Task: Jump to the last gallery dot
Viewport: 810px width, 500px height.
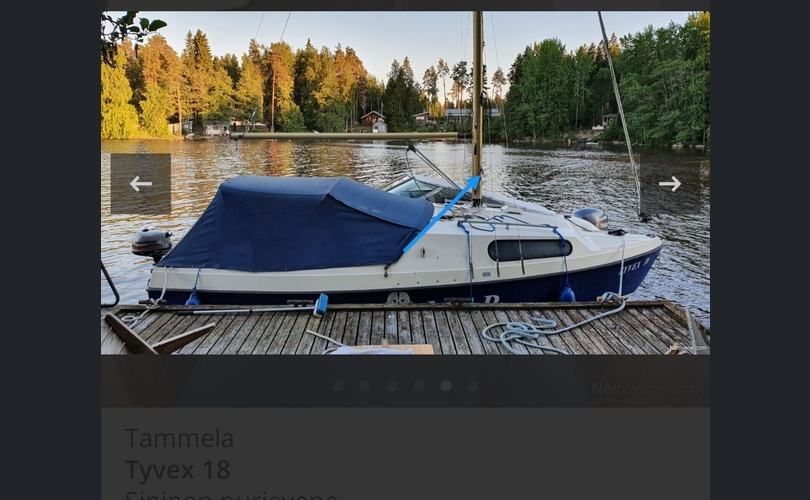Action: (473, 386)
